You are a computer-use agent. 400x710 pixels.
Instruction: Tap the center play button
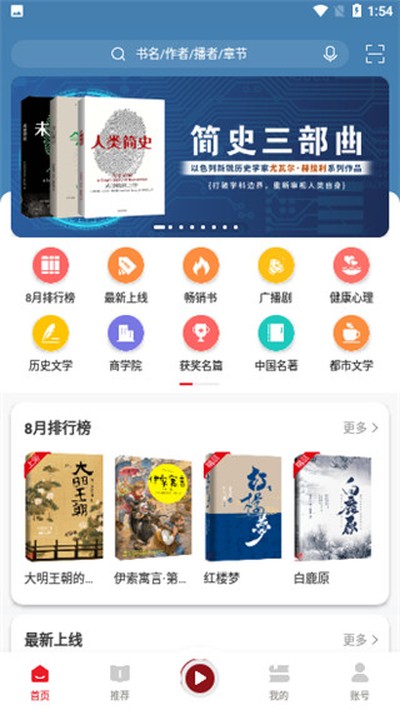(200, 678)
